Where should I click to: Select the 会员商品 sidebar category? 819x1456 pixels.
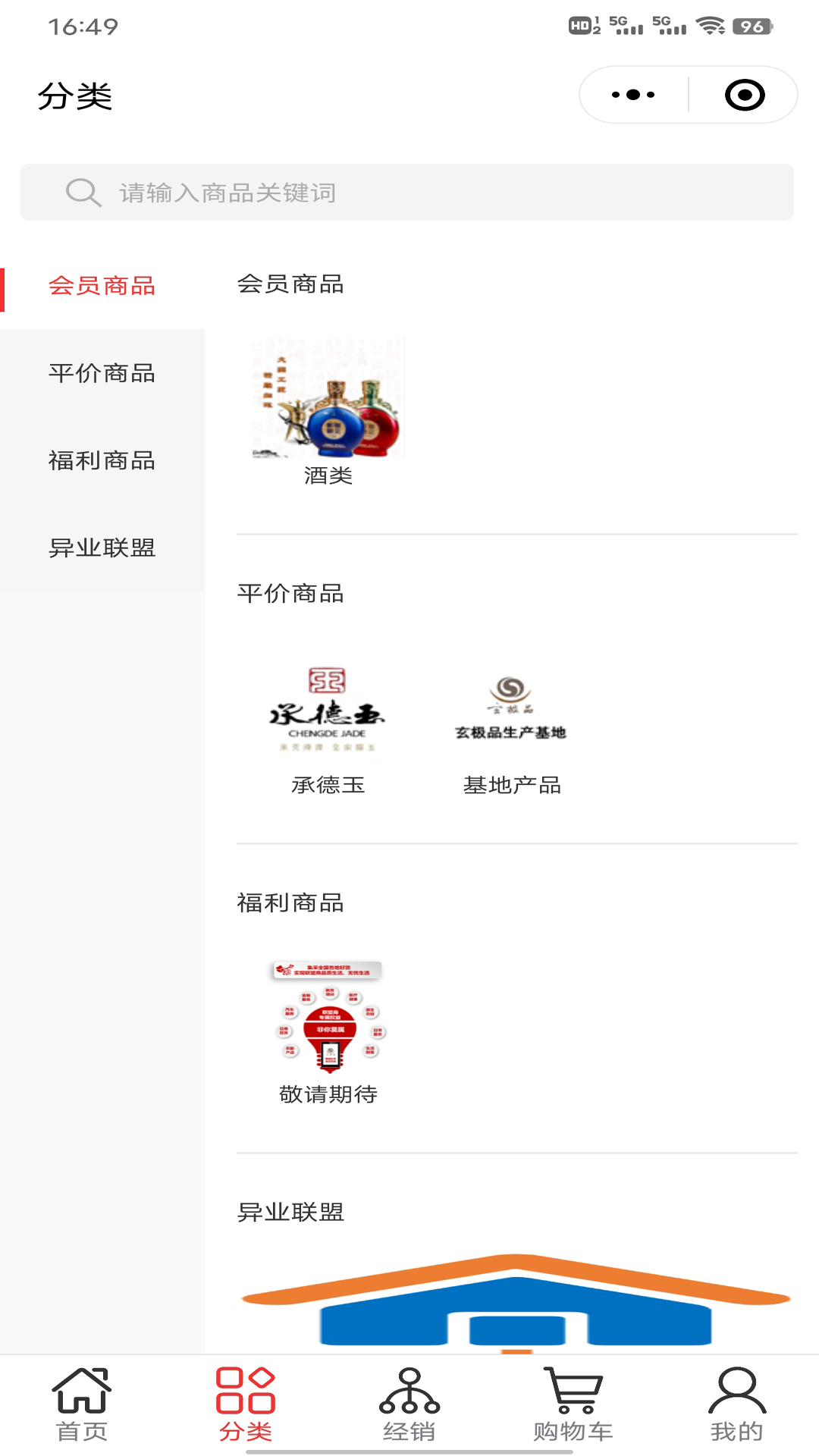pos(102,286)
